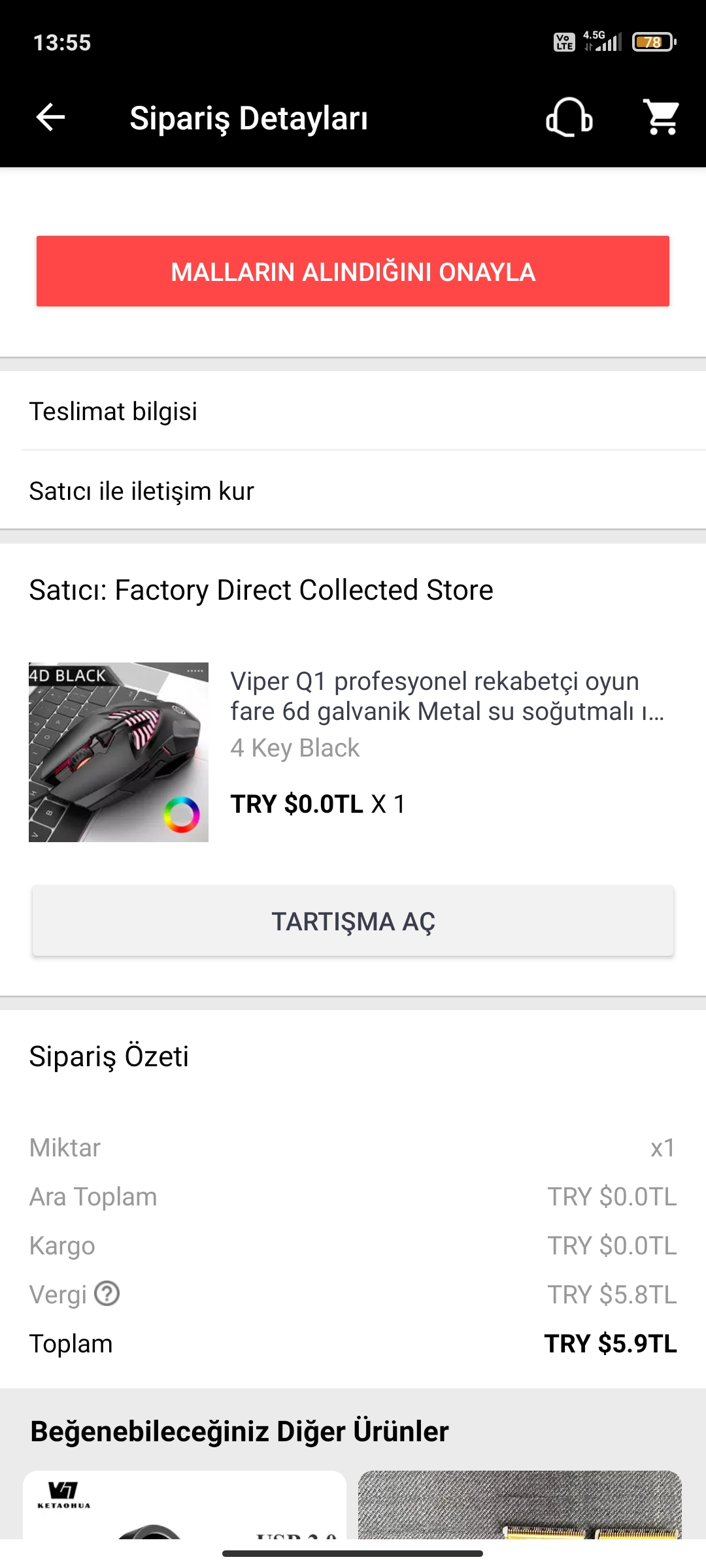Open customer support headset icon
Image resolution: width=706 pixels, height=1568 pixels.
tap(569, 118)
